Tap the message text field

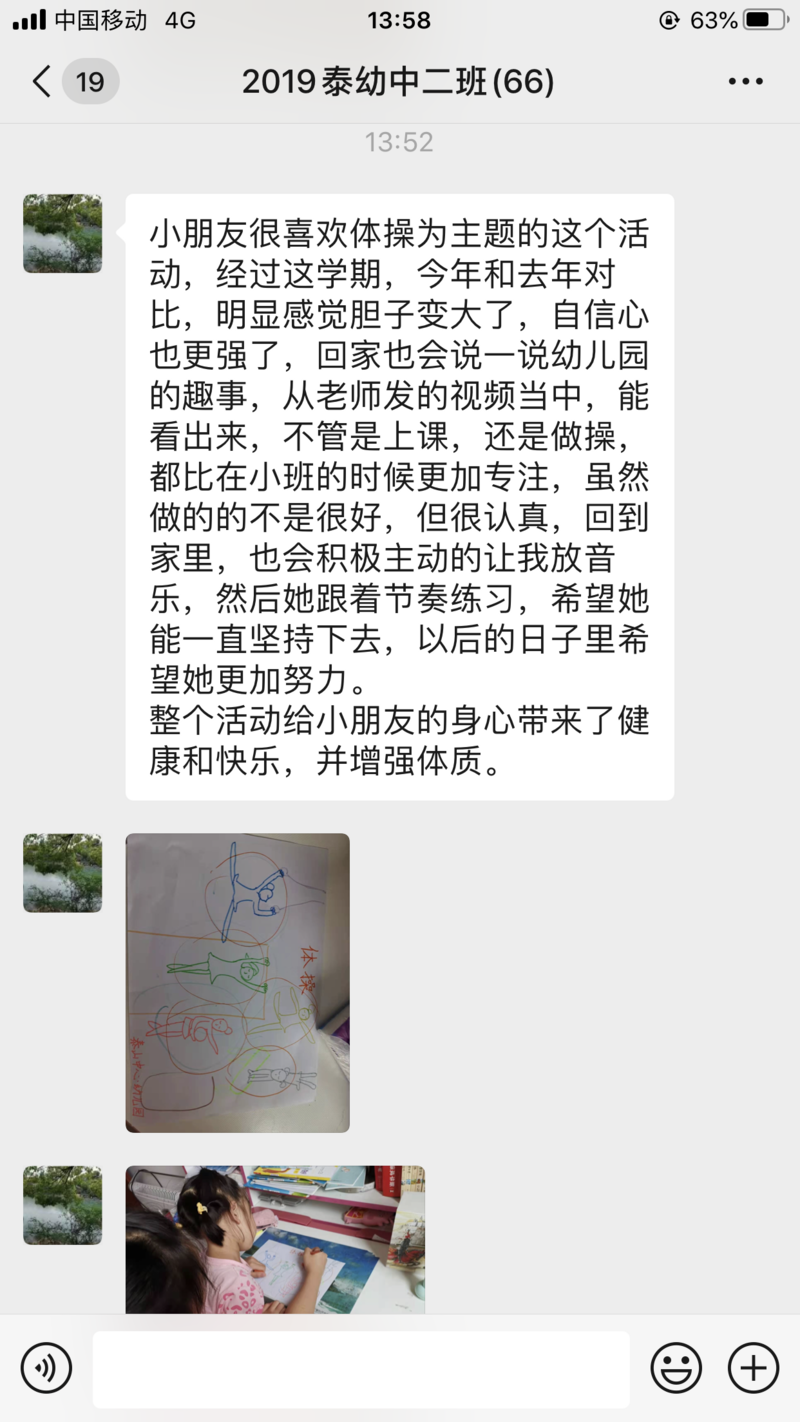[361, 1368]
